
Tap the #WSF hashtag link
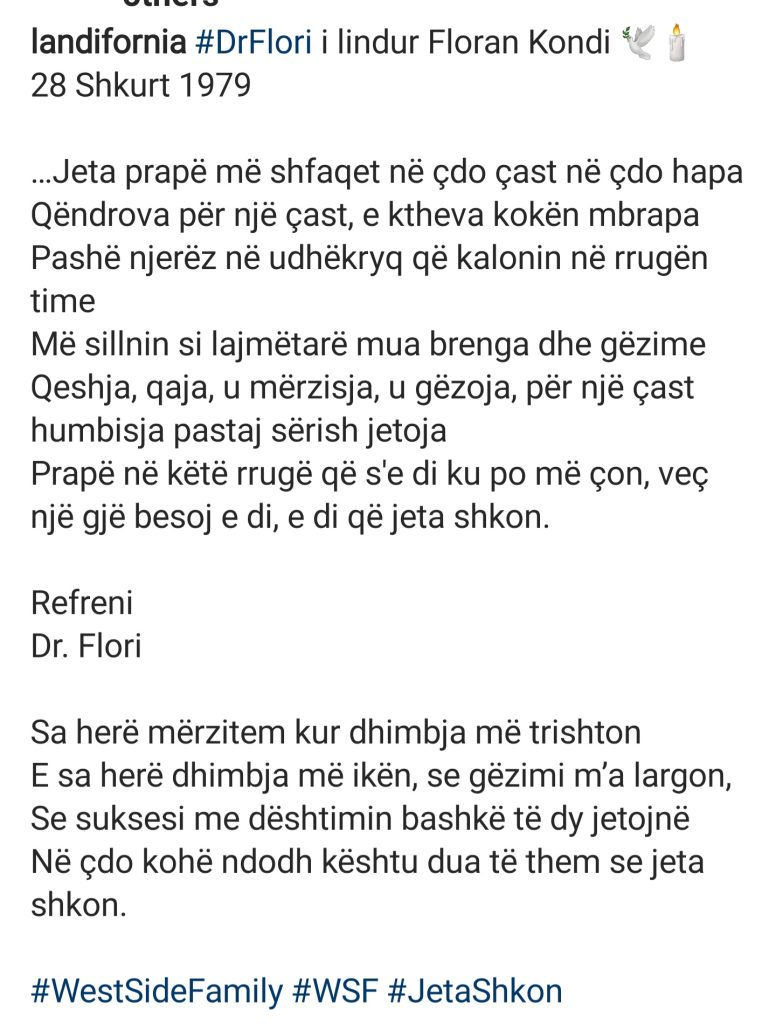pos(334,991)
